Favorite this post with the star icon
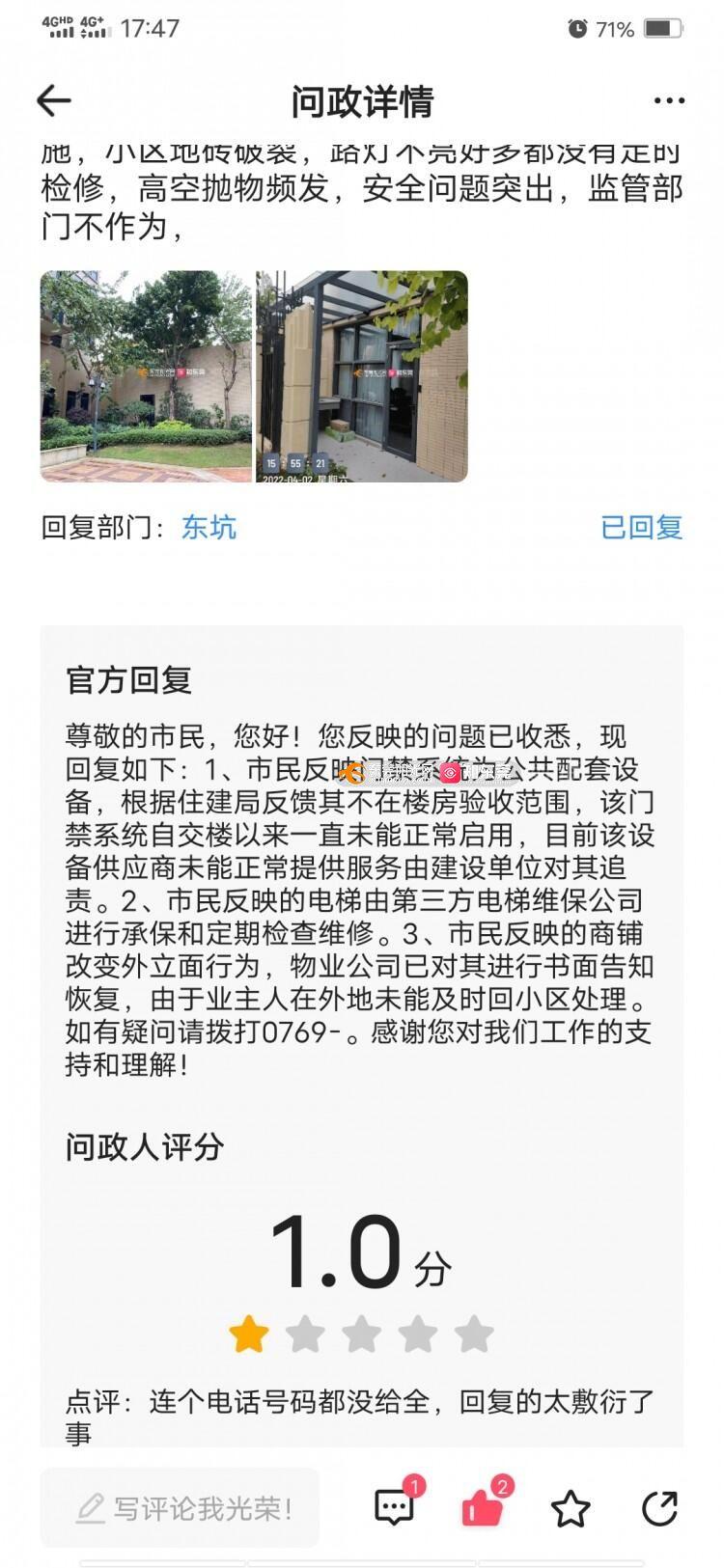The width and height of the screenshot is (724, 1568). tap(571, 1508)
